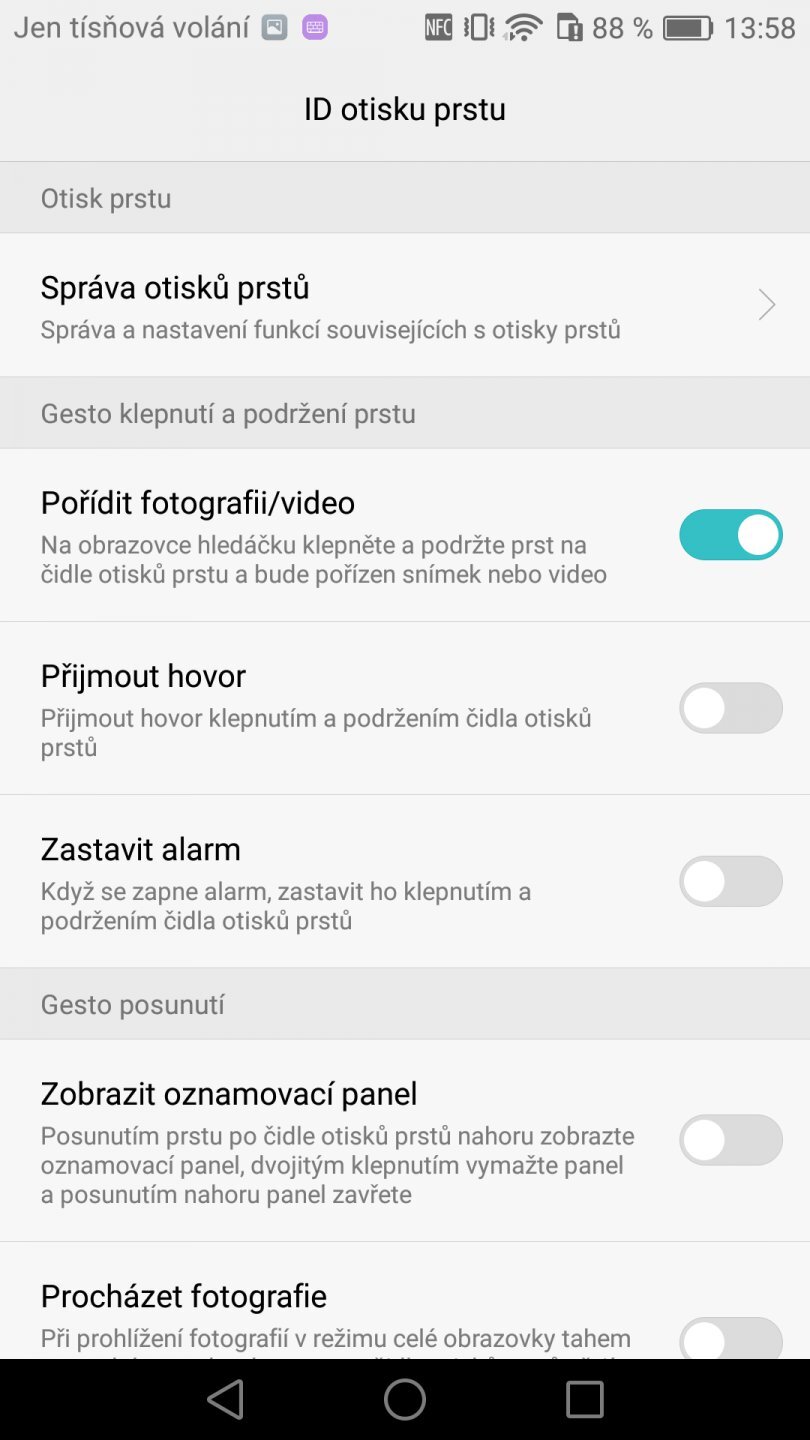Select the vibration mode status icon
The image size is (810, 1440).
478,27
